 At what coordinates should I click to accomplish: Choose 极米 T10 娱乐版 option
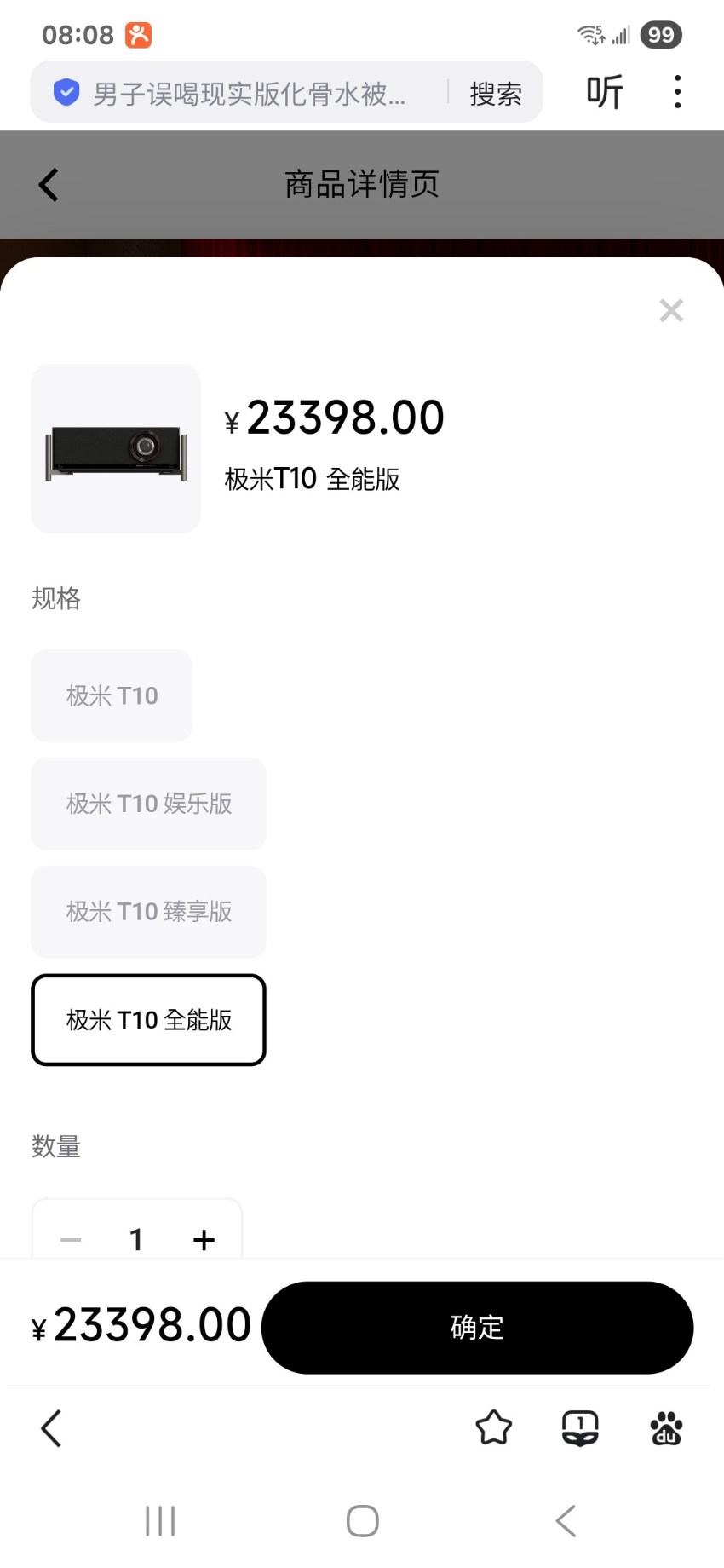point(148,804)
